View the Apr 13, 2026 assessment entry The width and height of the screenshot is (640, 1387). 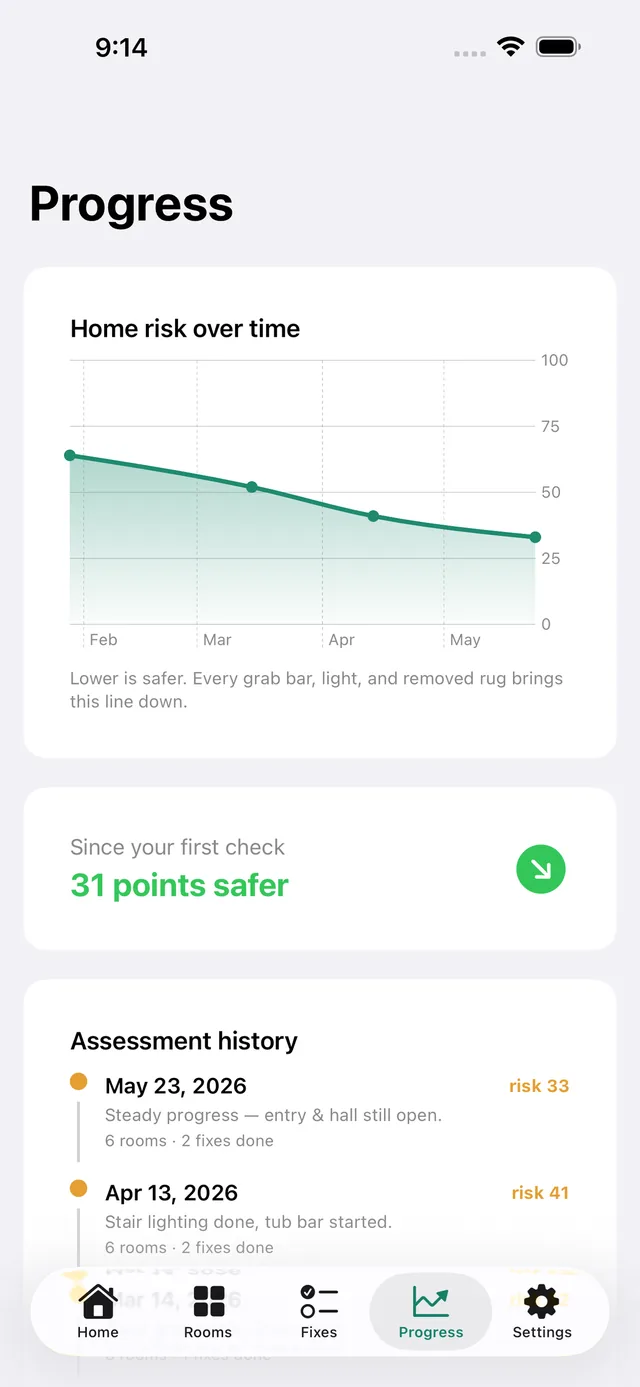(x=320, y=1219)
